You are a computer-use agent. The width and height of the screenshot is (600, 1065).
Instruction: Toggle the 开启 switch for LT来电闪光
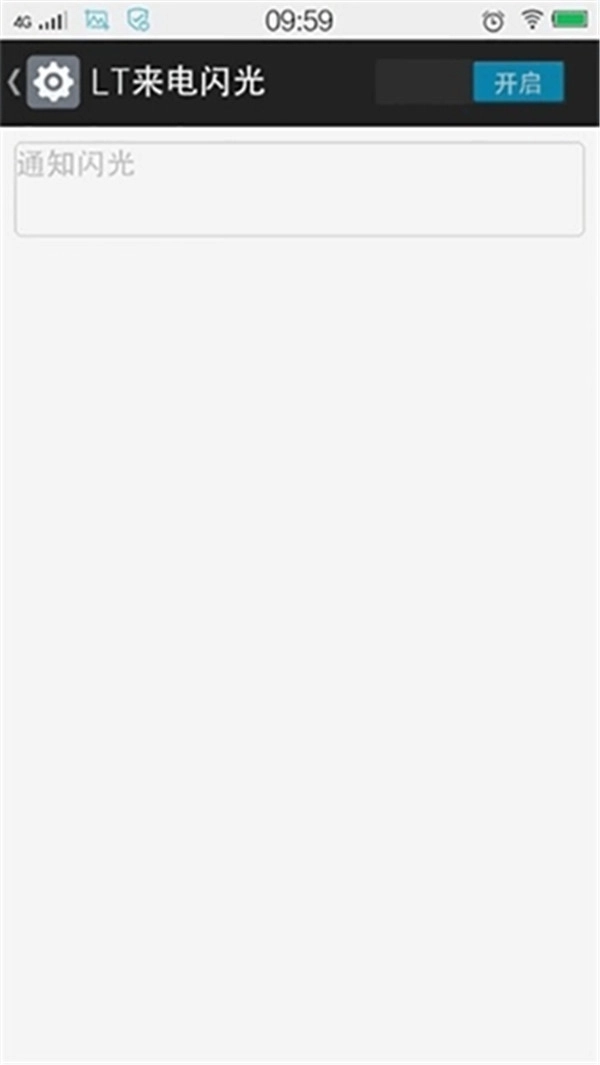(470, 83)
